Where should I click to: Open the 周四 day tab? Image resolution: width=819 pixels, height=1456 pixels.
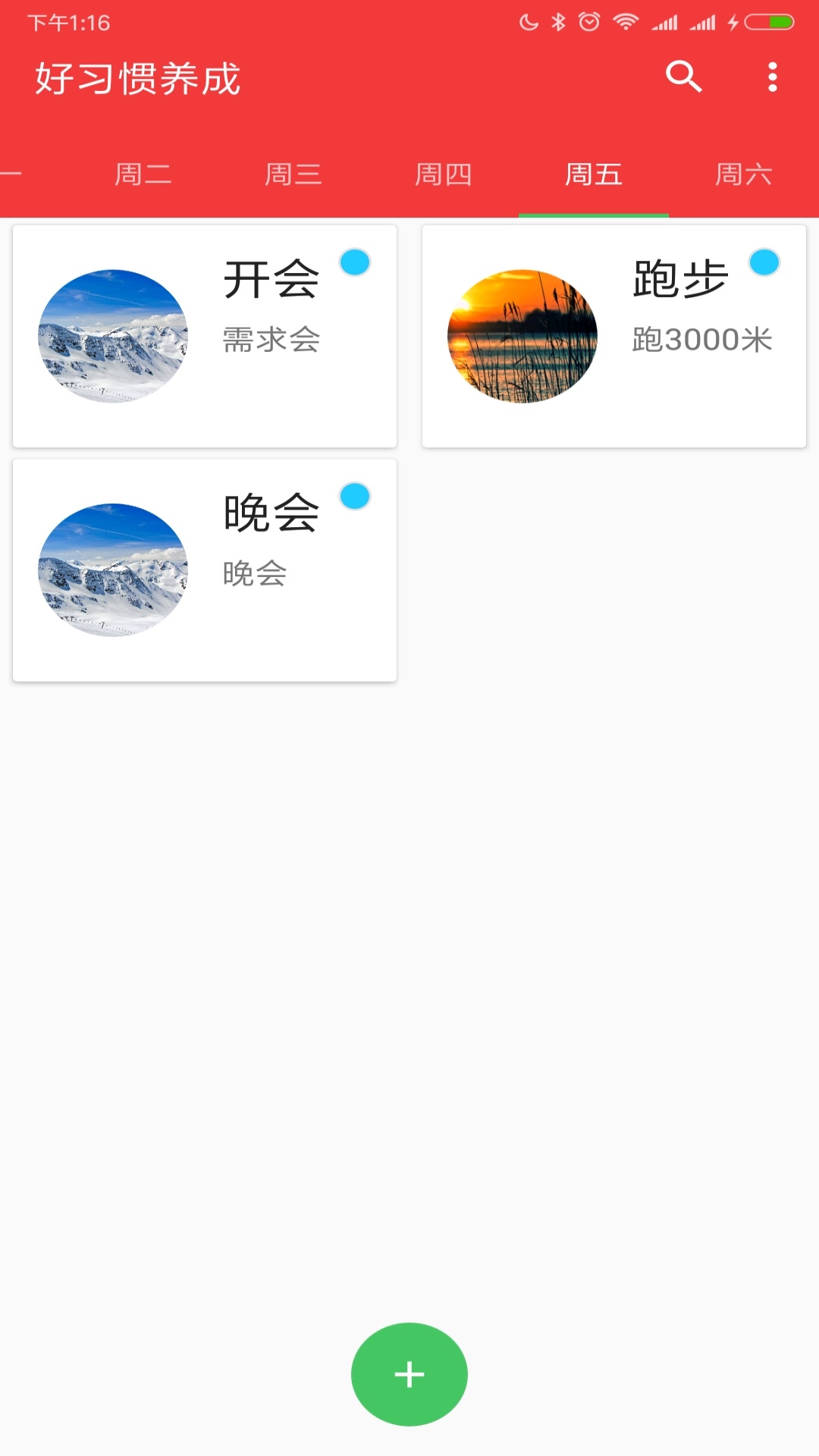[444, 174]
